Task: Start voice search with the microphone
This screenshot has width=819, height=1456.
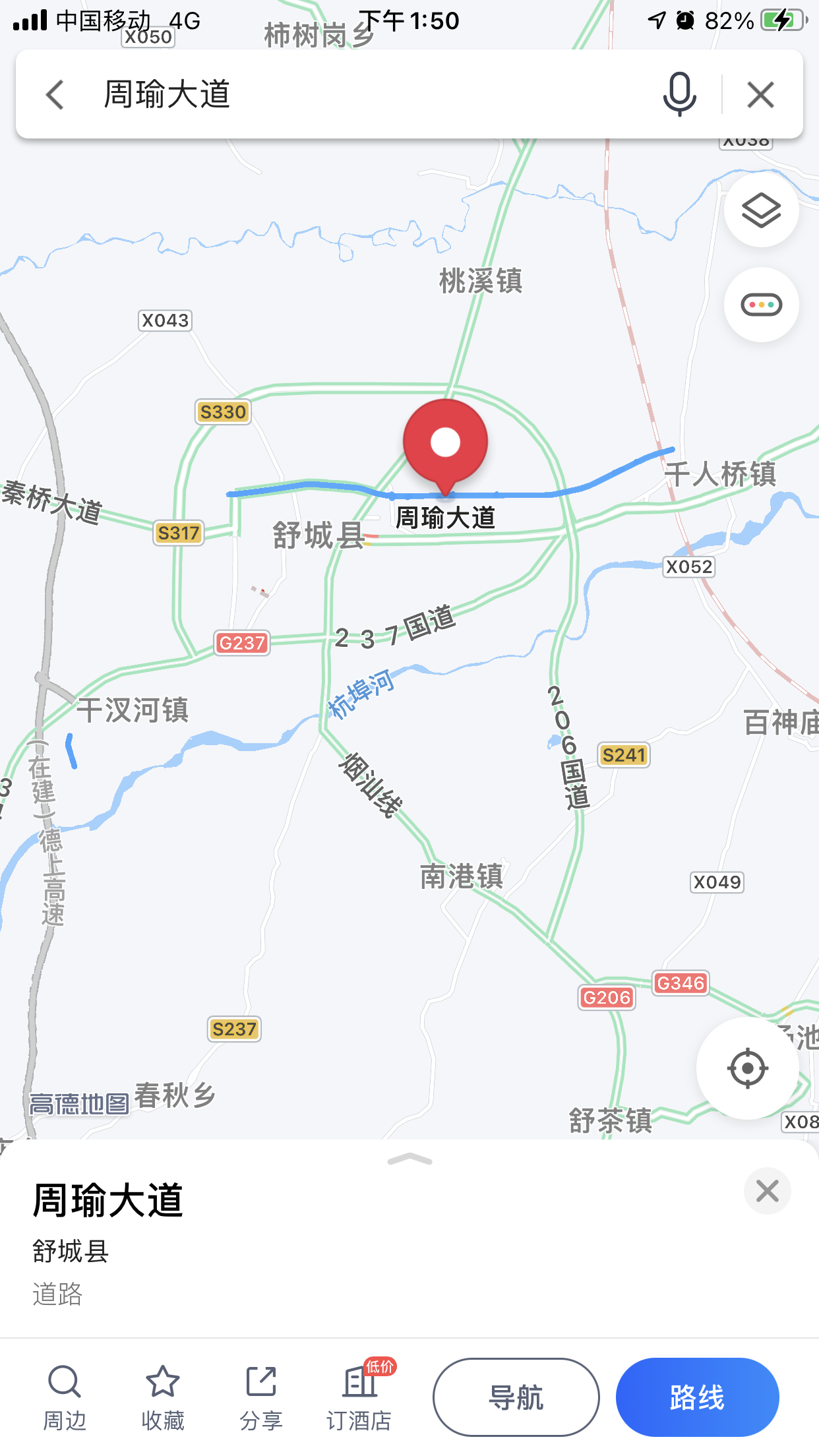Action: point(679,94)
